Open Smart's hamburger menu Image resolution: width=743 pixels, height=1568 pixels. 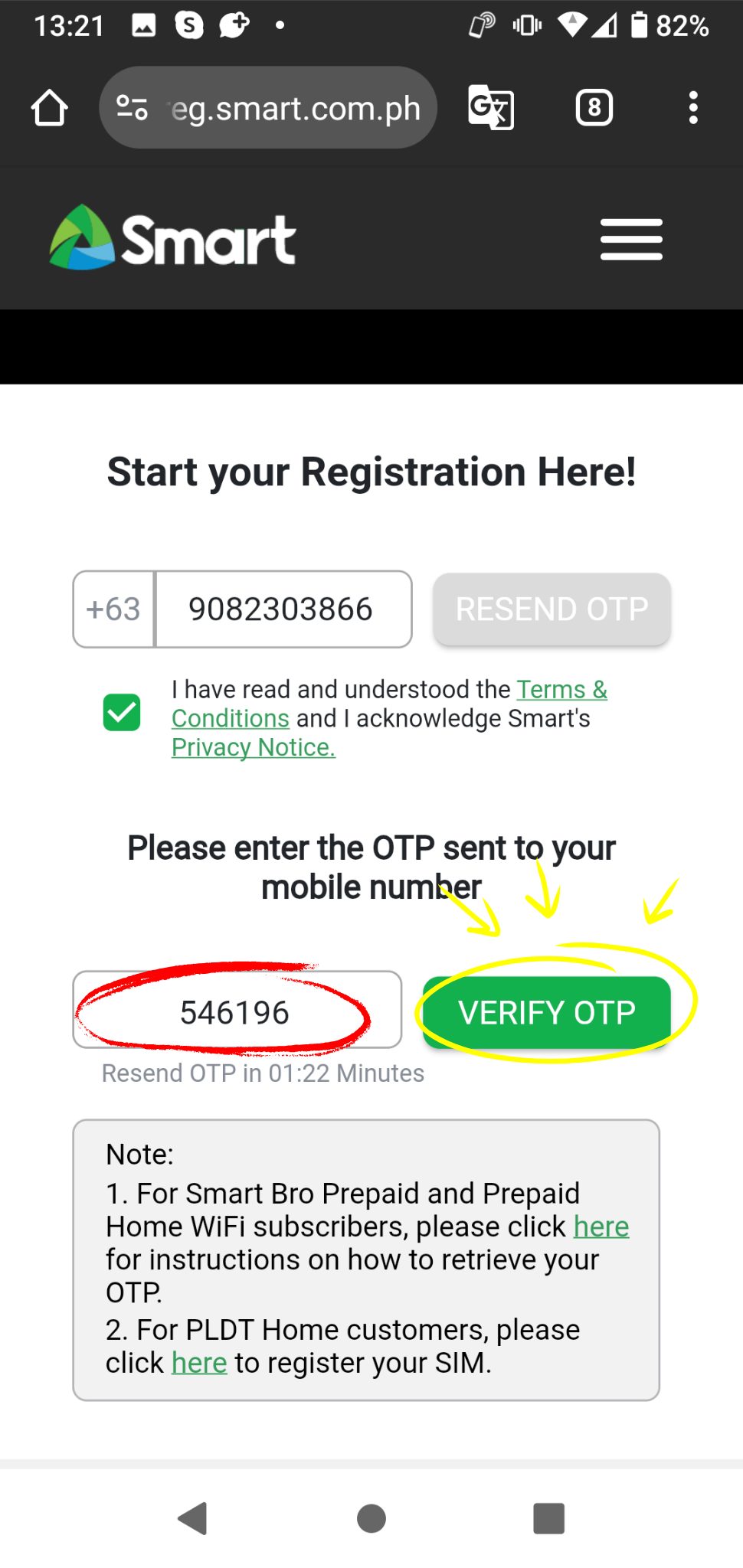(631, 240)
